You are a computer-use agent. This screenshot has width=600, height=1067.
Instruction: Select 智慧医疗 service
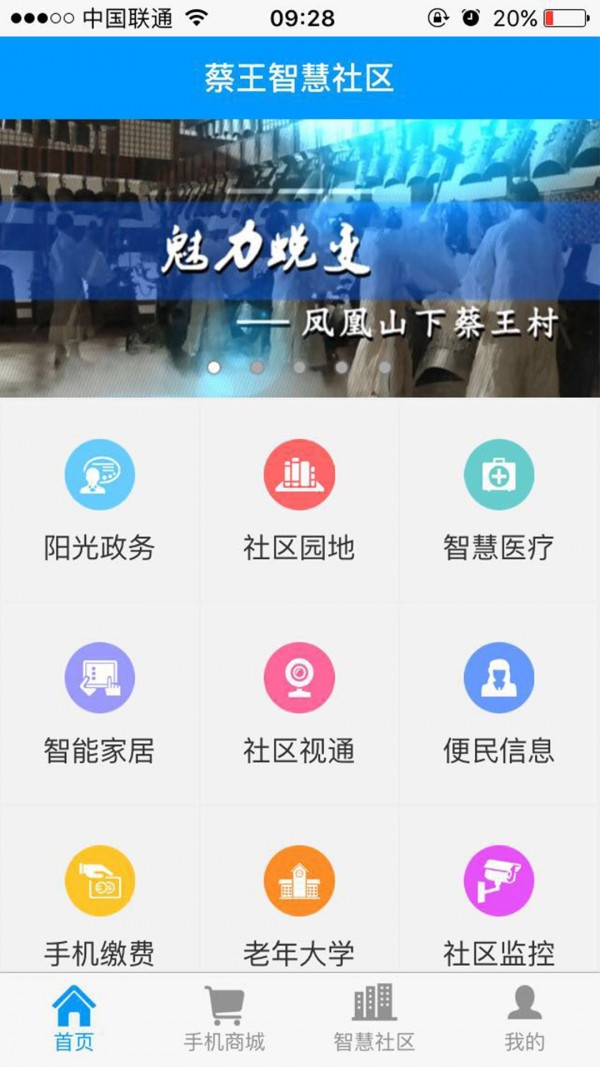pyautogui.click(x=498, y=500)
